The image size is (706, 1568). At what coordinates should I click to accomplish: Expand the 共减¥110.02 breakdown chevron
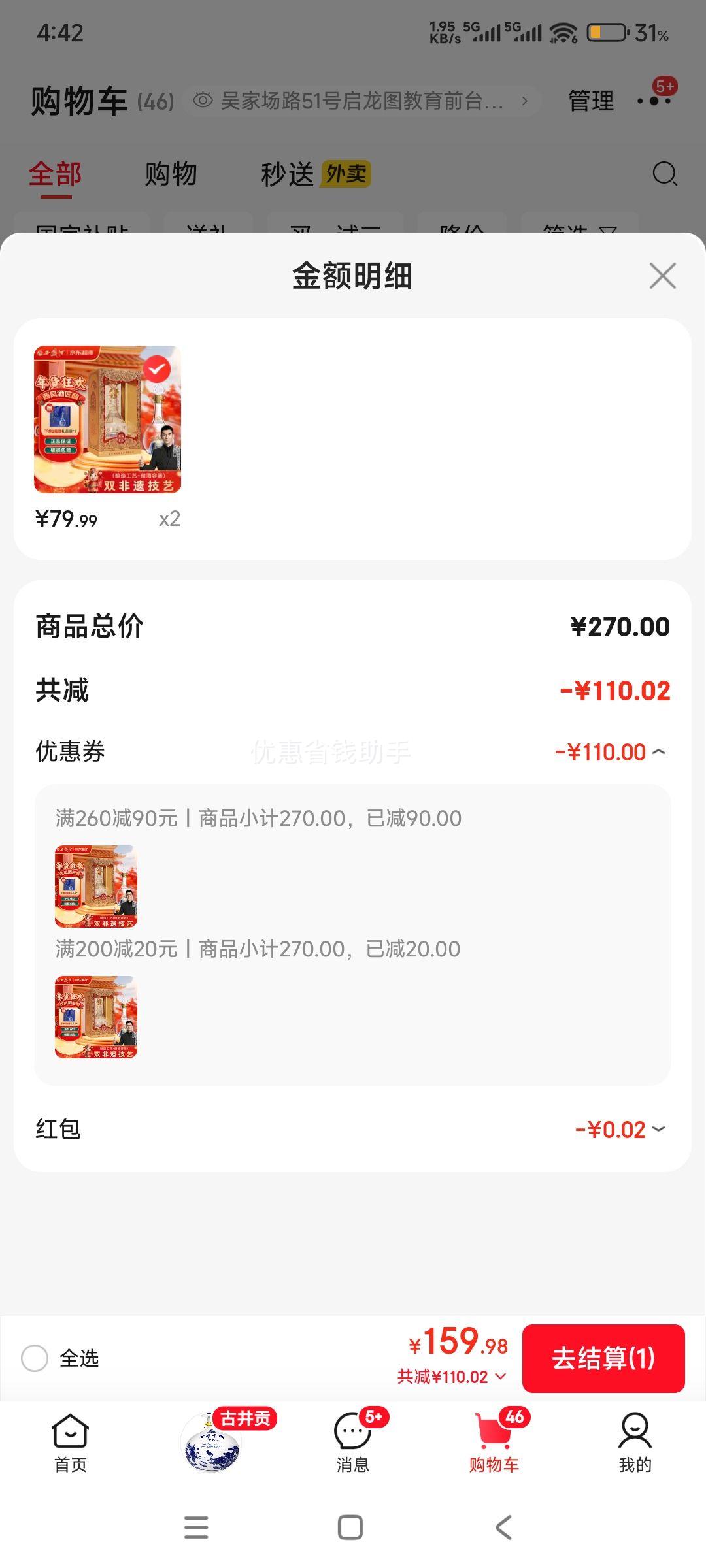(499, 1377)
